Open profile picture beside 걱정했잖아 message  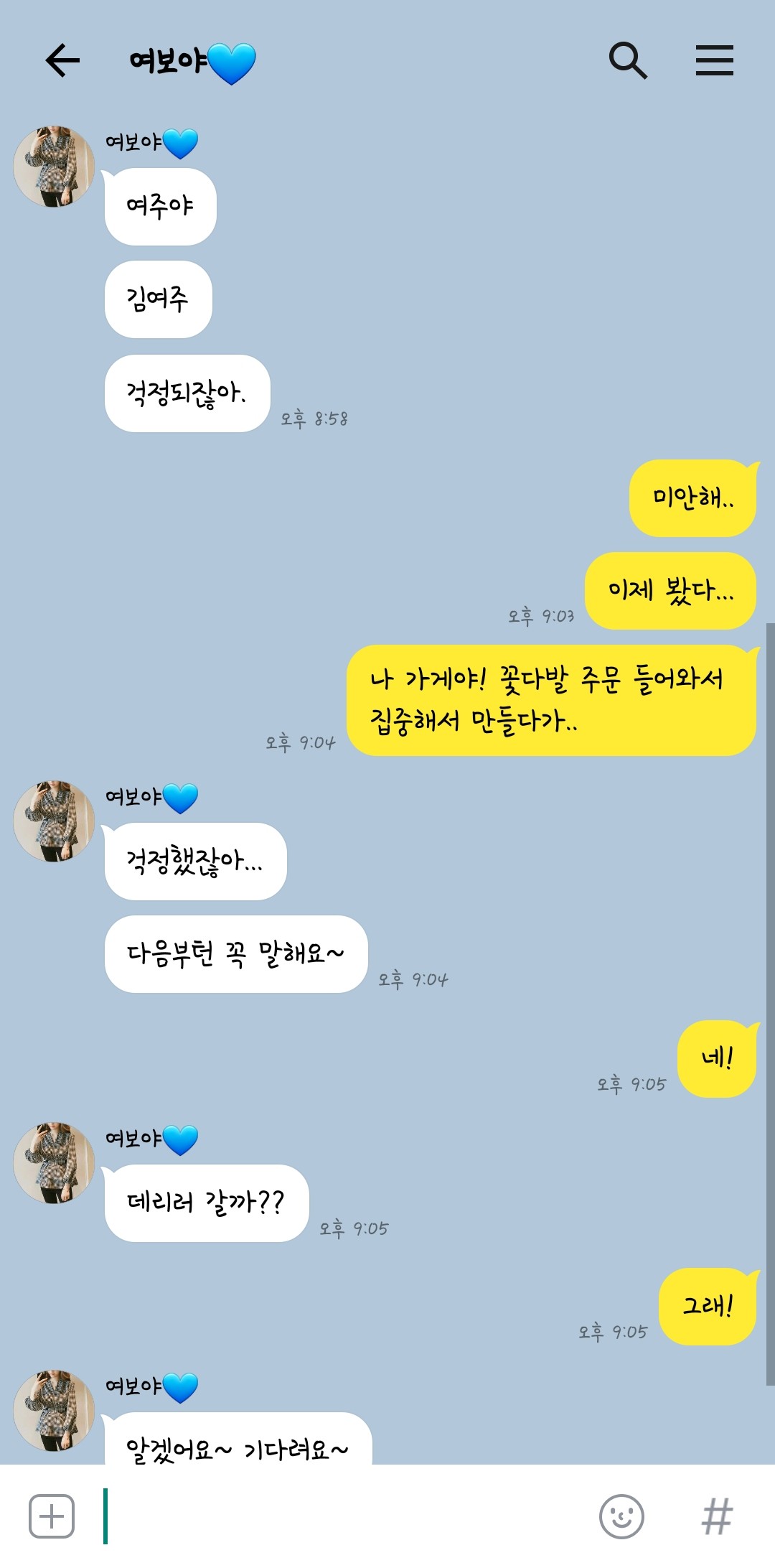pyautogui.click(x=55, y=821)
